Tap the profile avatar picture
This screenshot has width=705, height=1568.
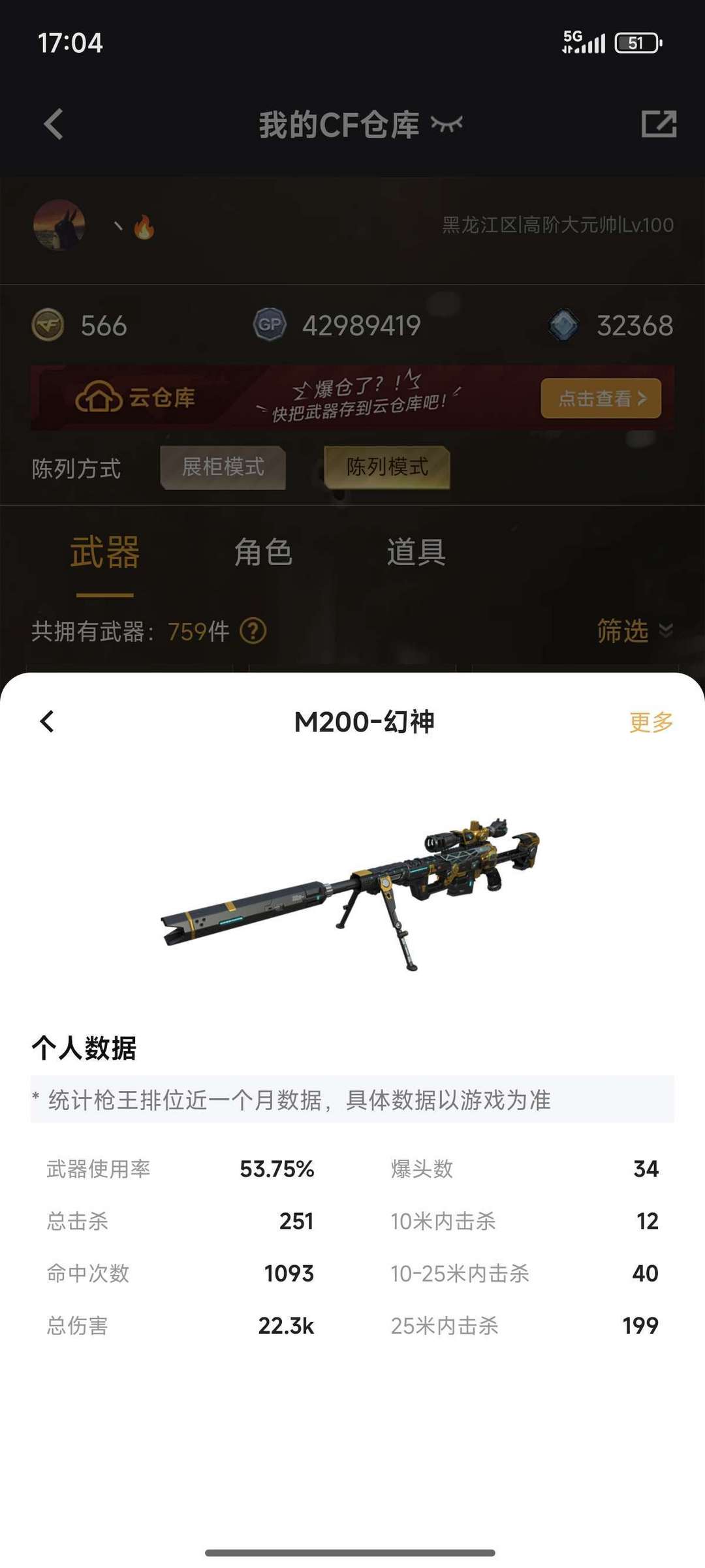59,225
